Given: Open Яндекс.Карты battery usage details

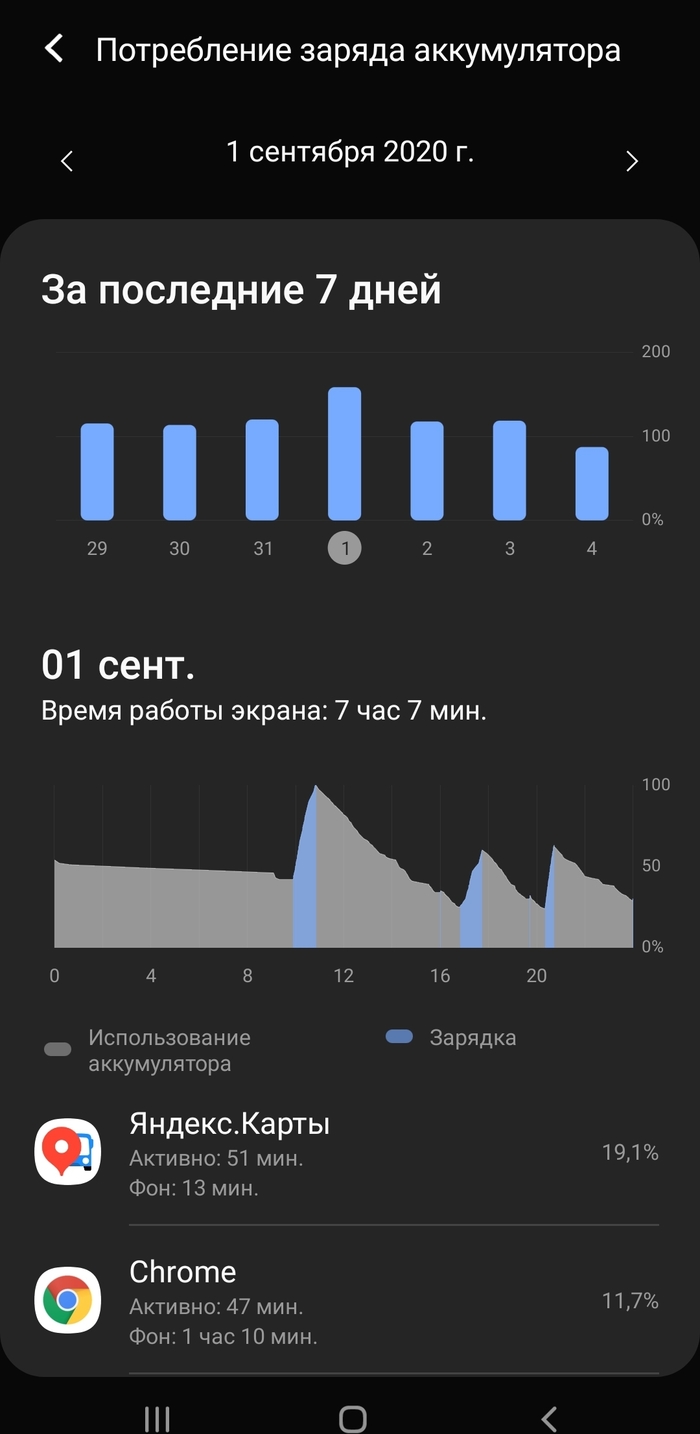Looking at the screenshot, I should 346,1153.
